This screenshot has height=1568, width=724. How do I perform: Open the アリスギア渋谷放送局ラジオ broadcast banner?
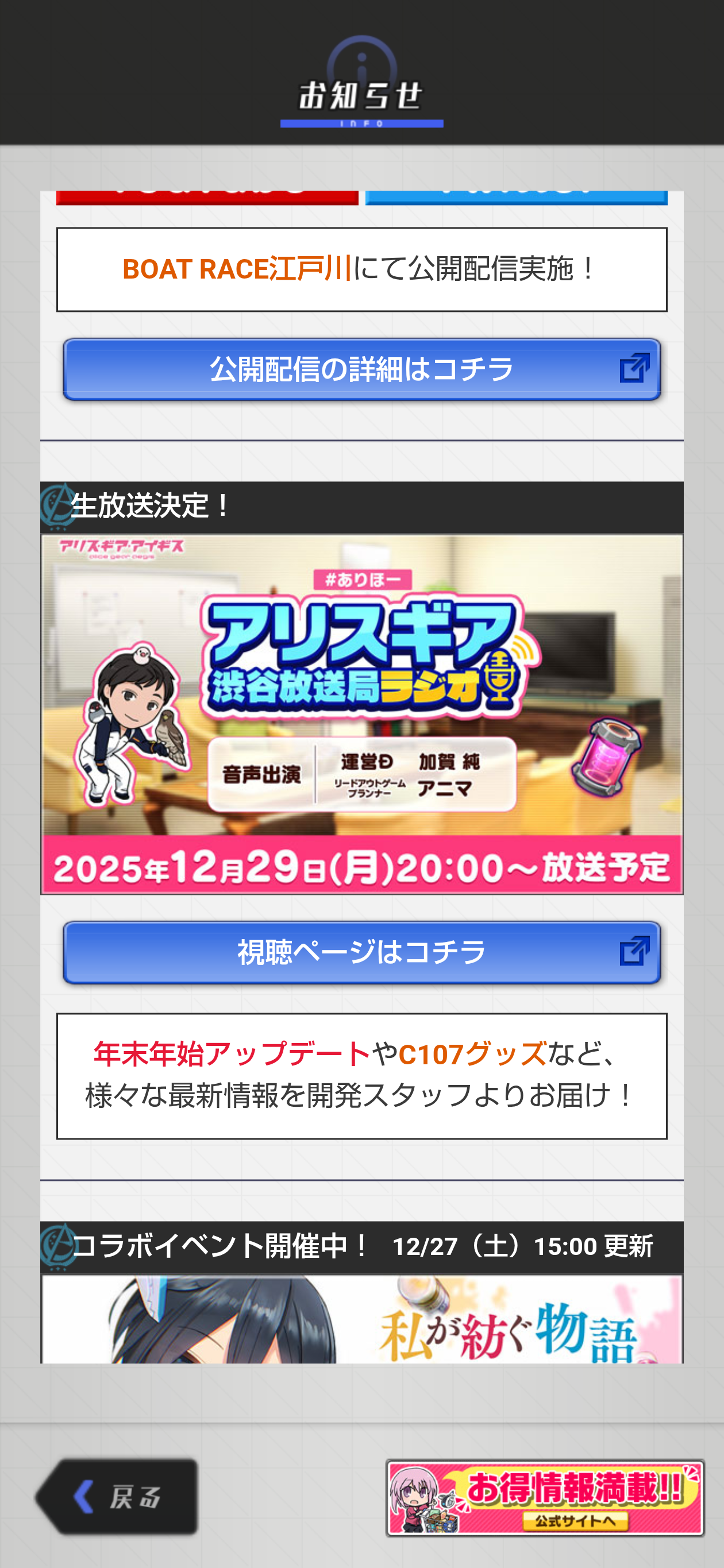[361, 715]
